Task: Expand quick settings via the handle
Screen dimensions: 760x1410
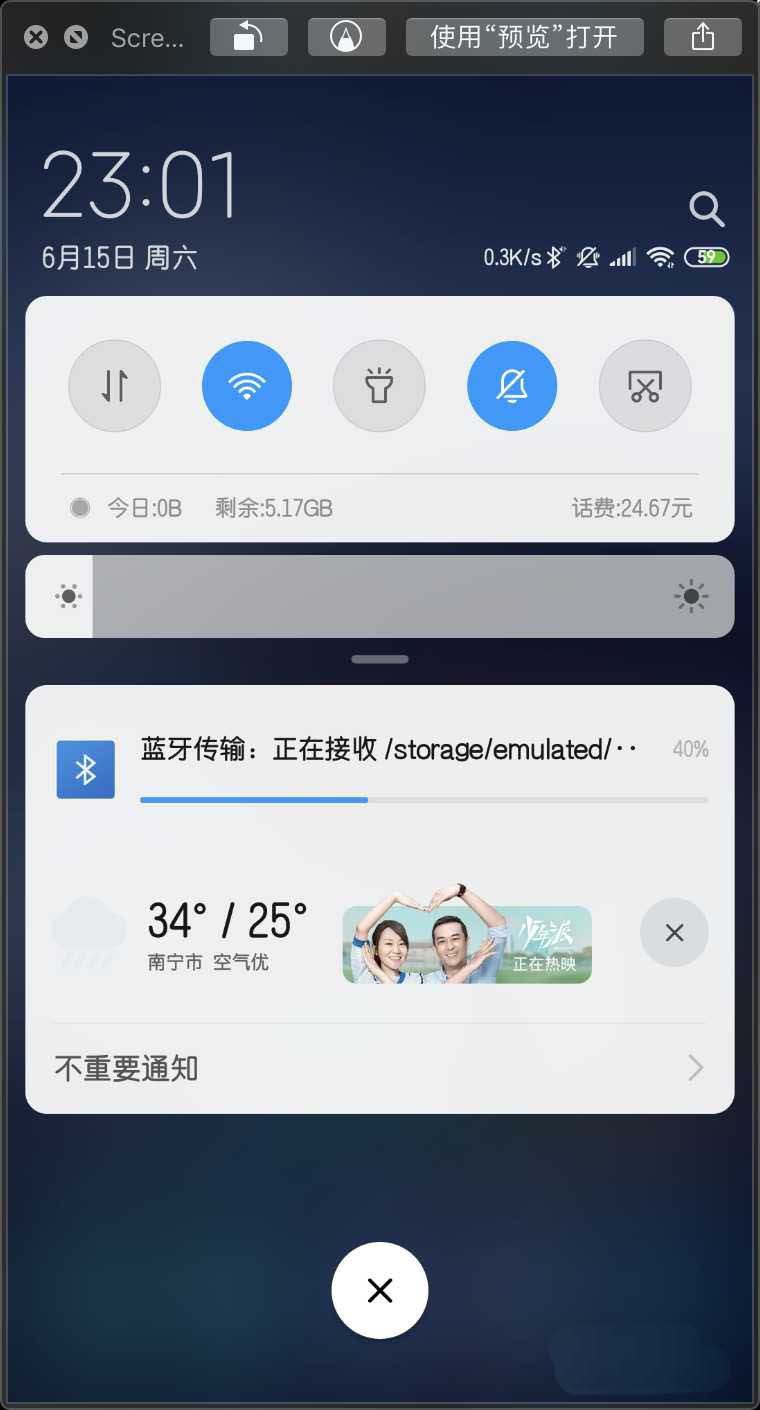Action: pos(380,660)
